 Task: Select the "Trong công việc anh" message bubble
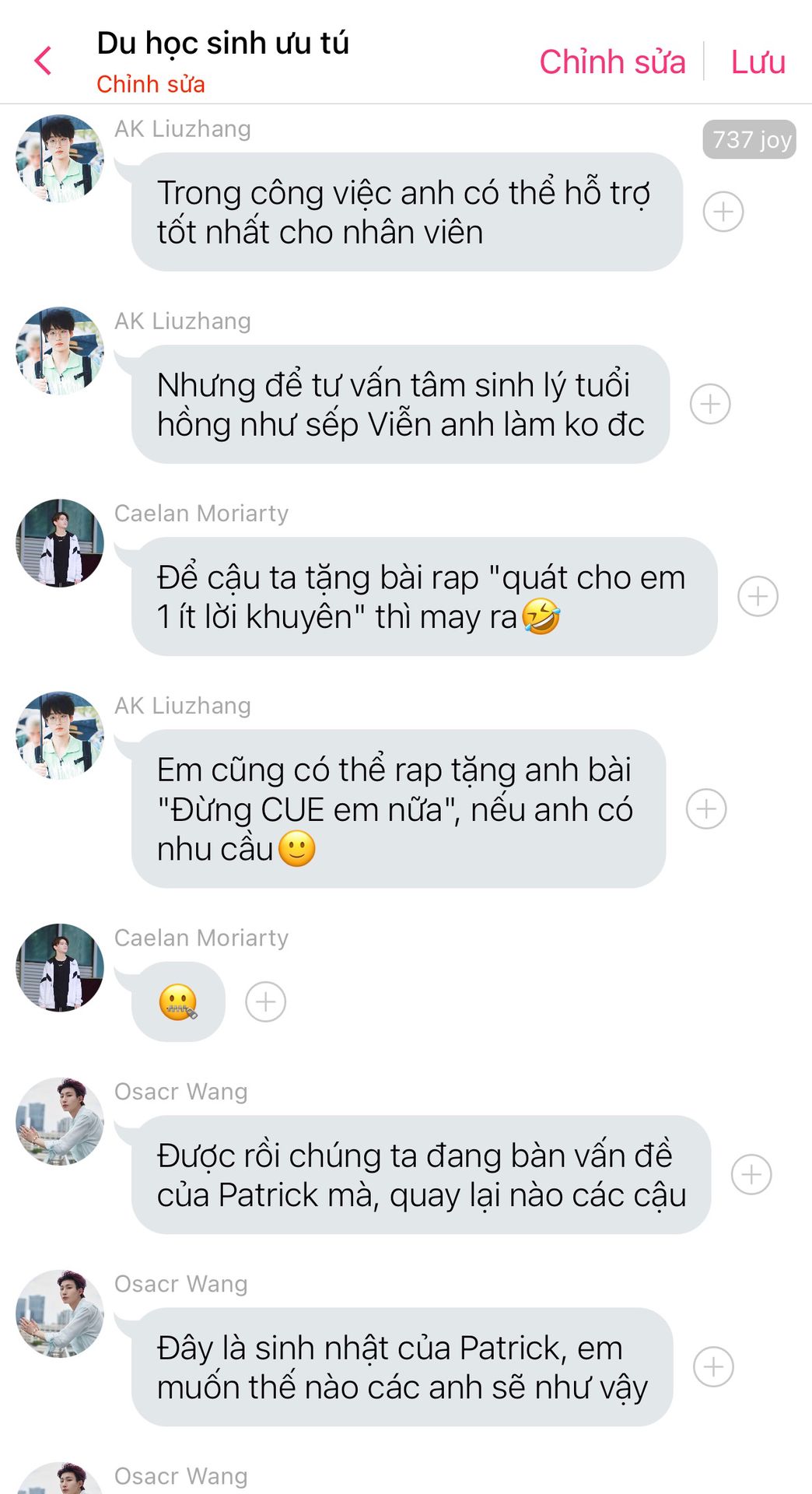[x=406, y=212]
